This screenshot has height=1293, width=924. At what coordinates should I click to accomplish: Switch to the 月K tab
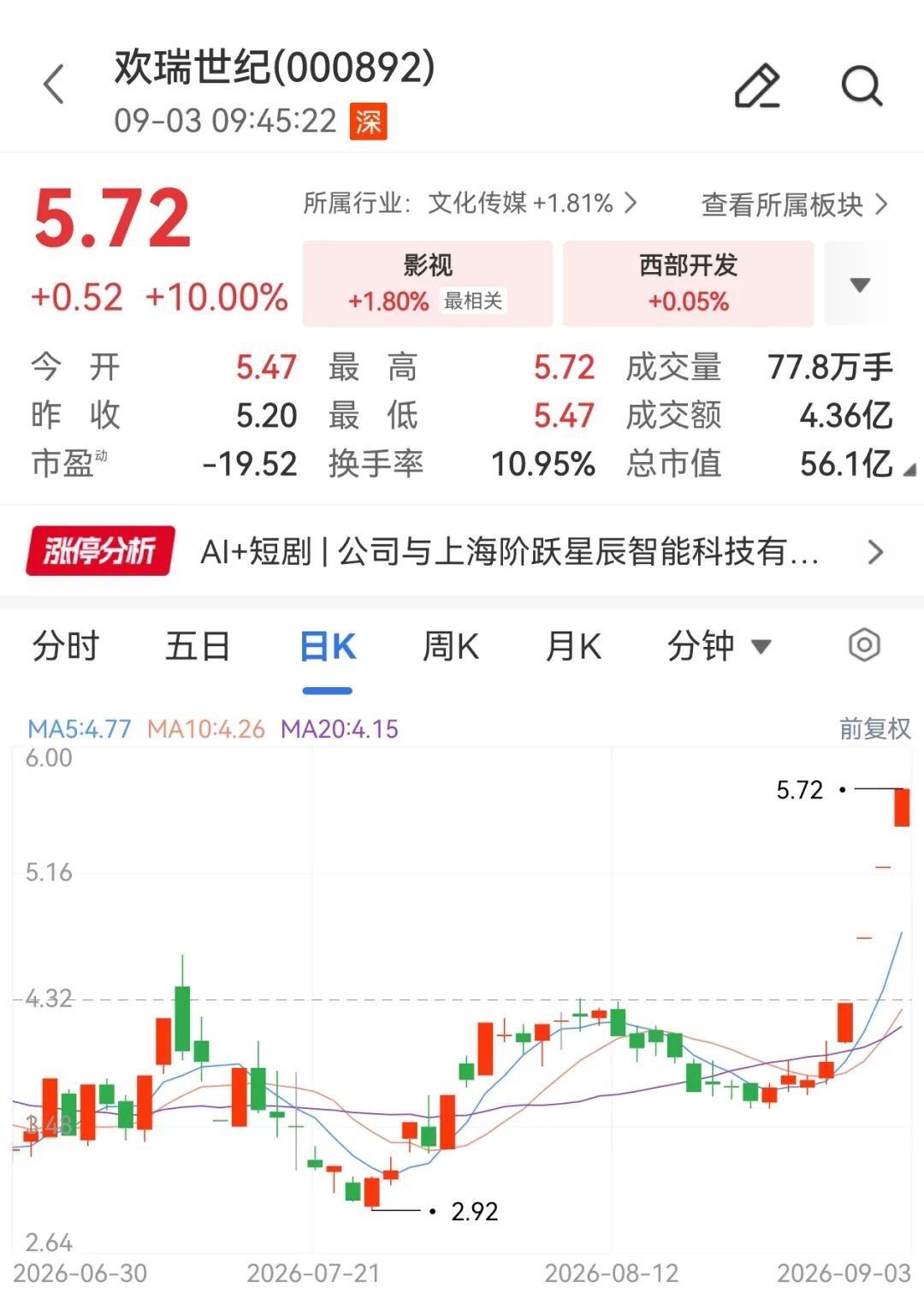coord(573,646)
